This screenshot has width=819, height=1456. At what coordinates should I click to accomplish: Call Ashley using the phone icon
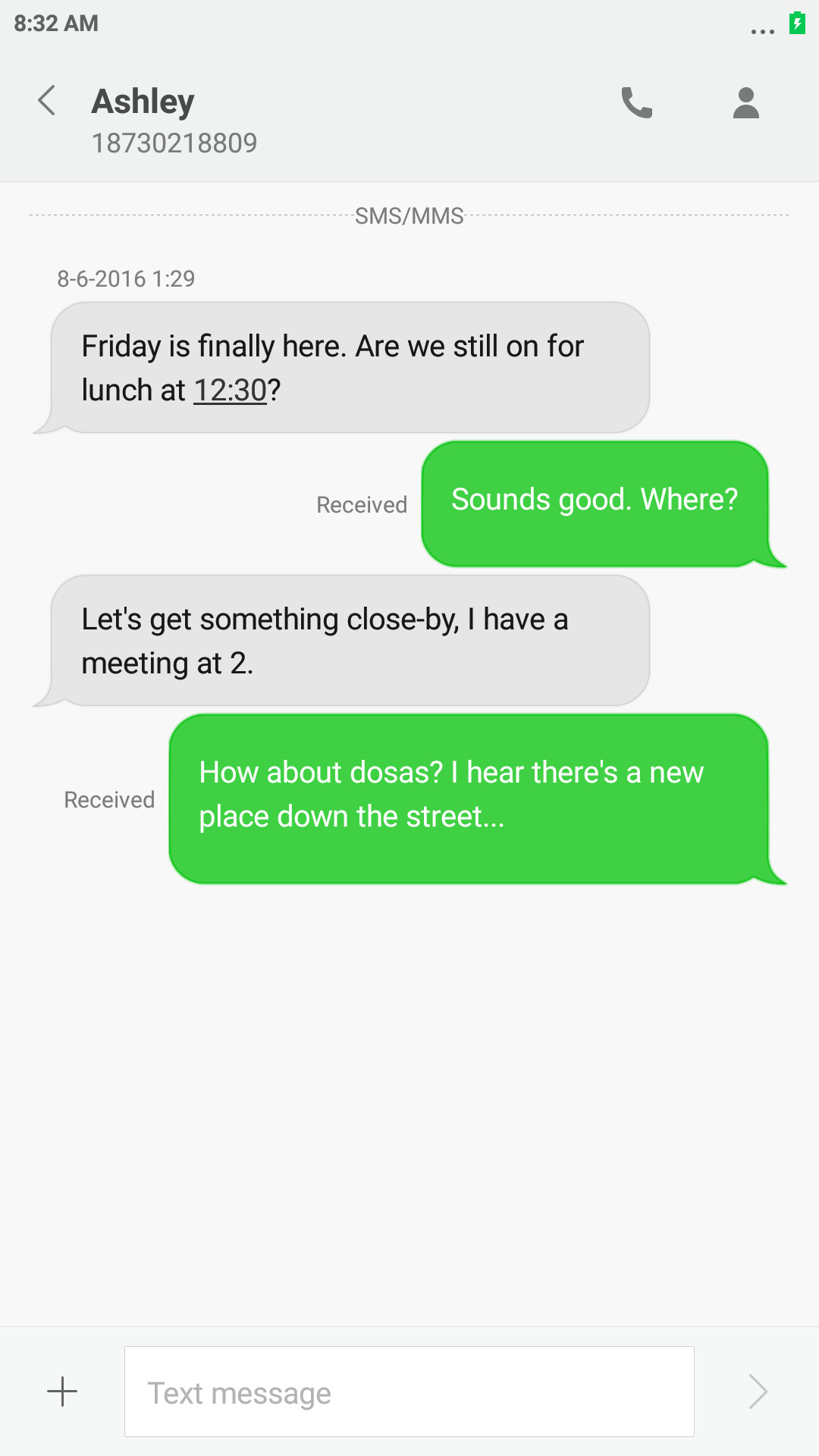pyautogui.click(x=636, y=103)
